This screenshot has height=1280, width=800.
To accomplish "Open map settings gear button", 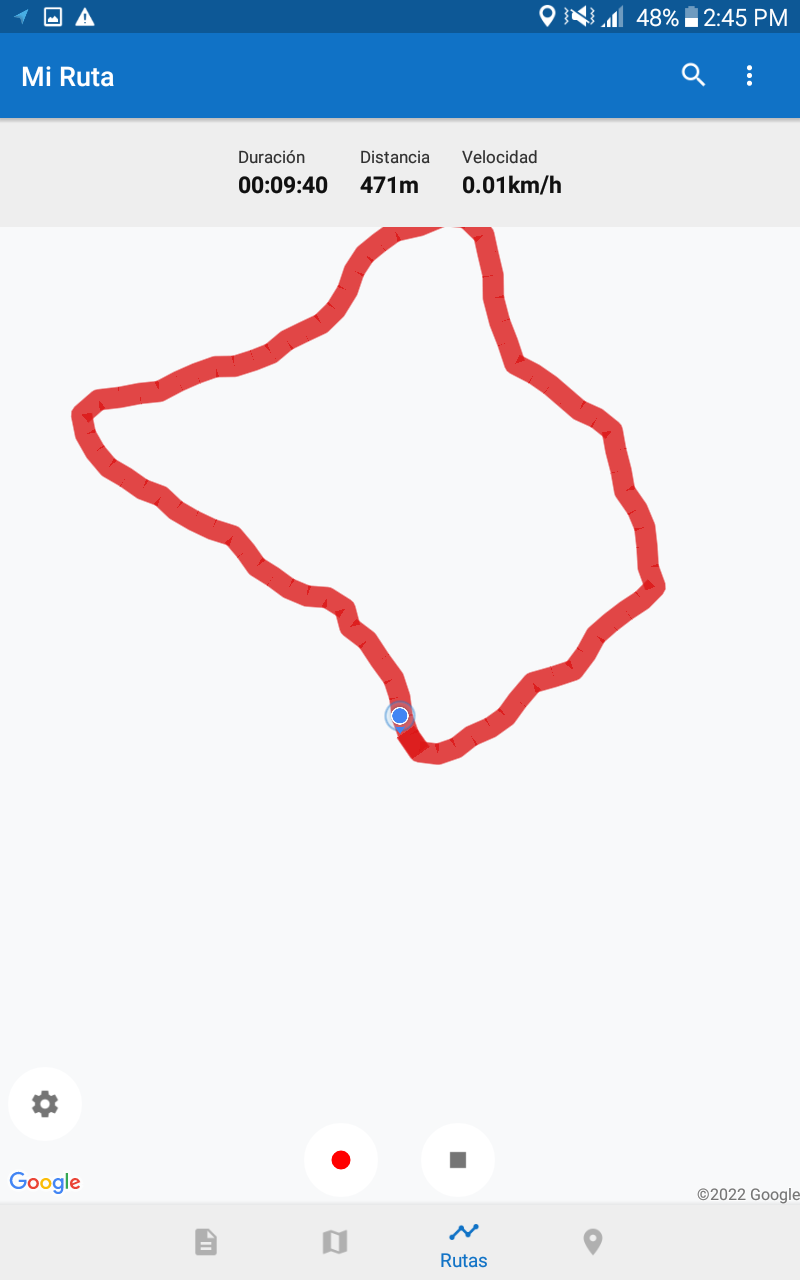I will click(45, 1104).
